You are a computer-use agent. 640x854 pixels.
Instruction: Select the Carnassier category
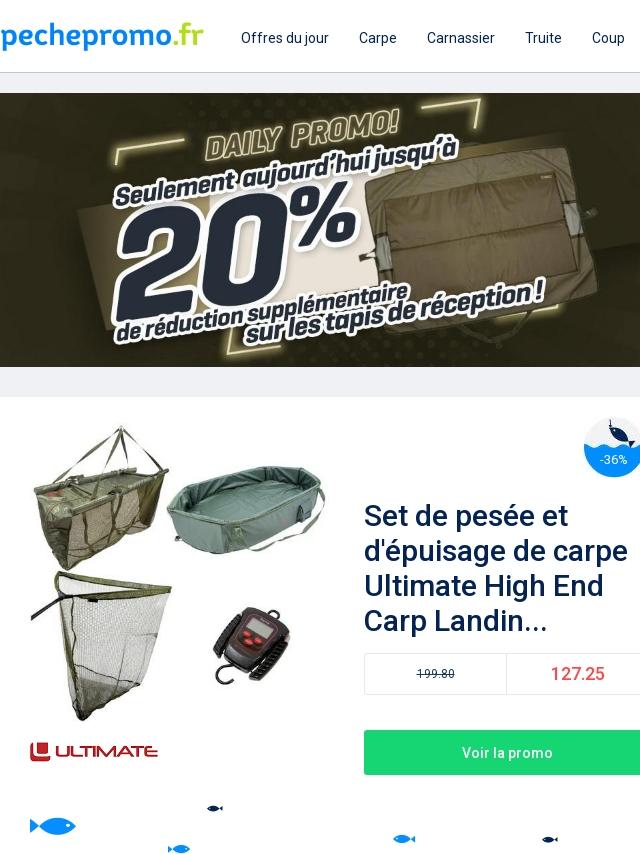460,38
